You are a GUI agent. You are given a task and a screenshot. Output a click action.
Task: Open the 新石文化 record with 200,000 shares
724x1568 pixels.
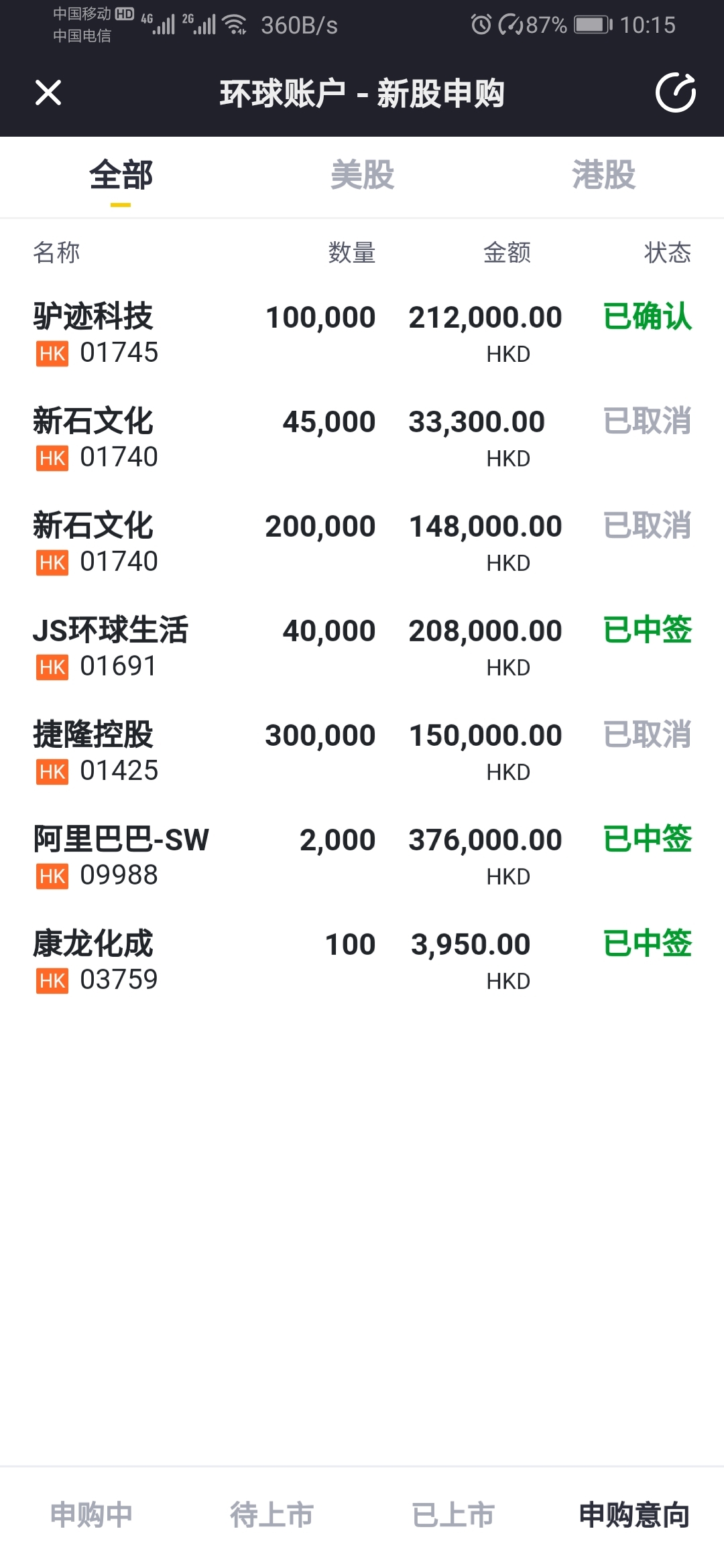(x=362, y=543)
